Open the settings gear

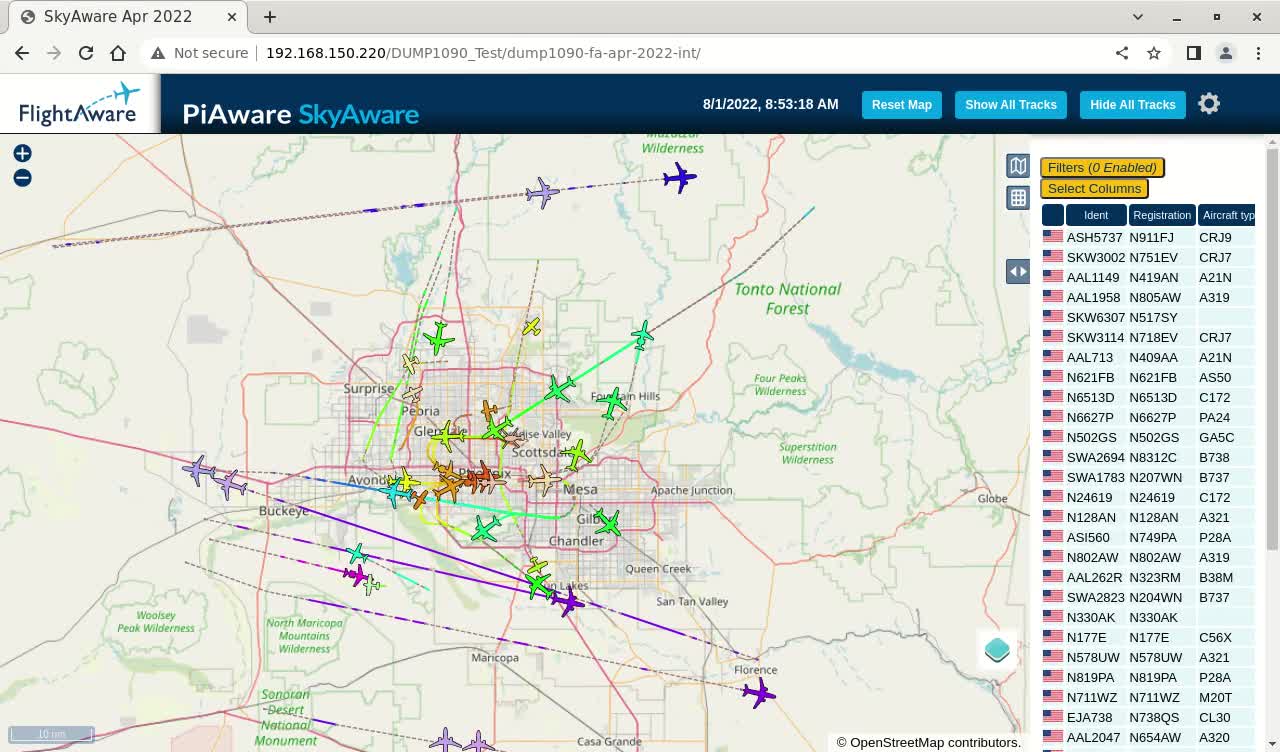tap(1209, 104)
